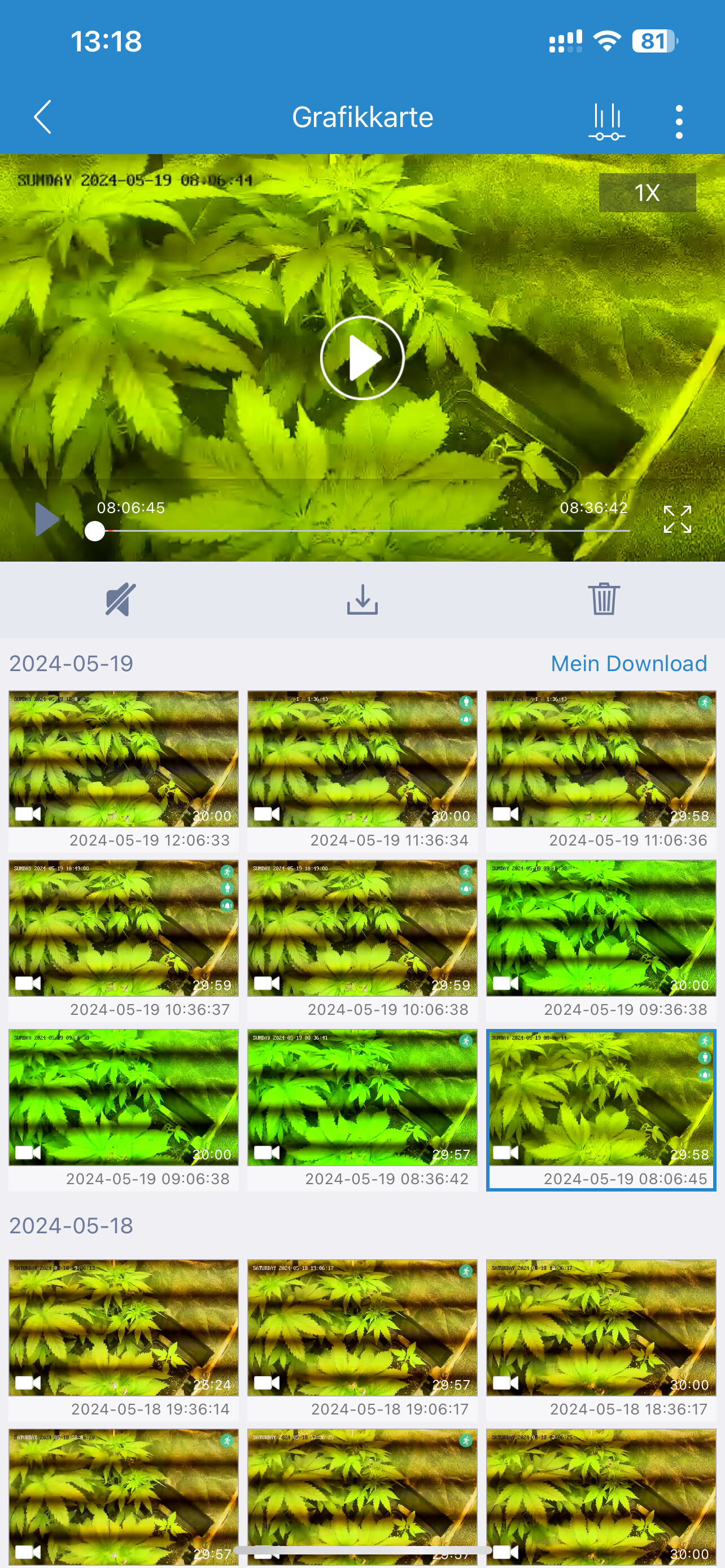Select the recording from 2024-05-19 10:36:37
Viewport: 725px width, 1568px height.
[124, 928]
